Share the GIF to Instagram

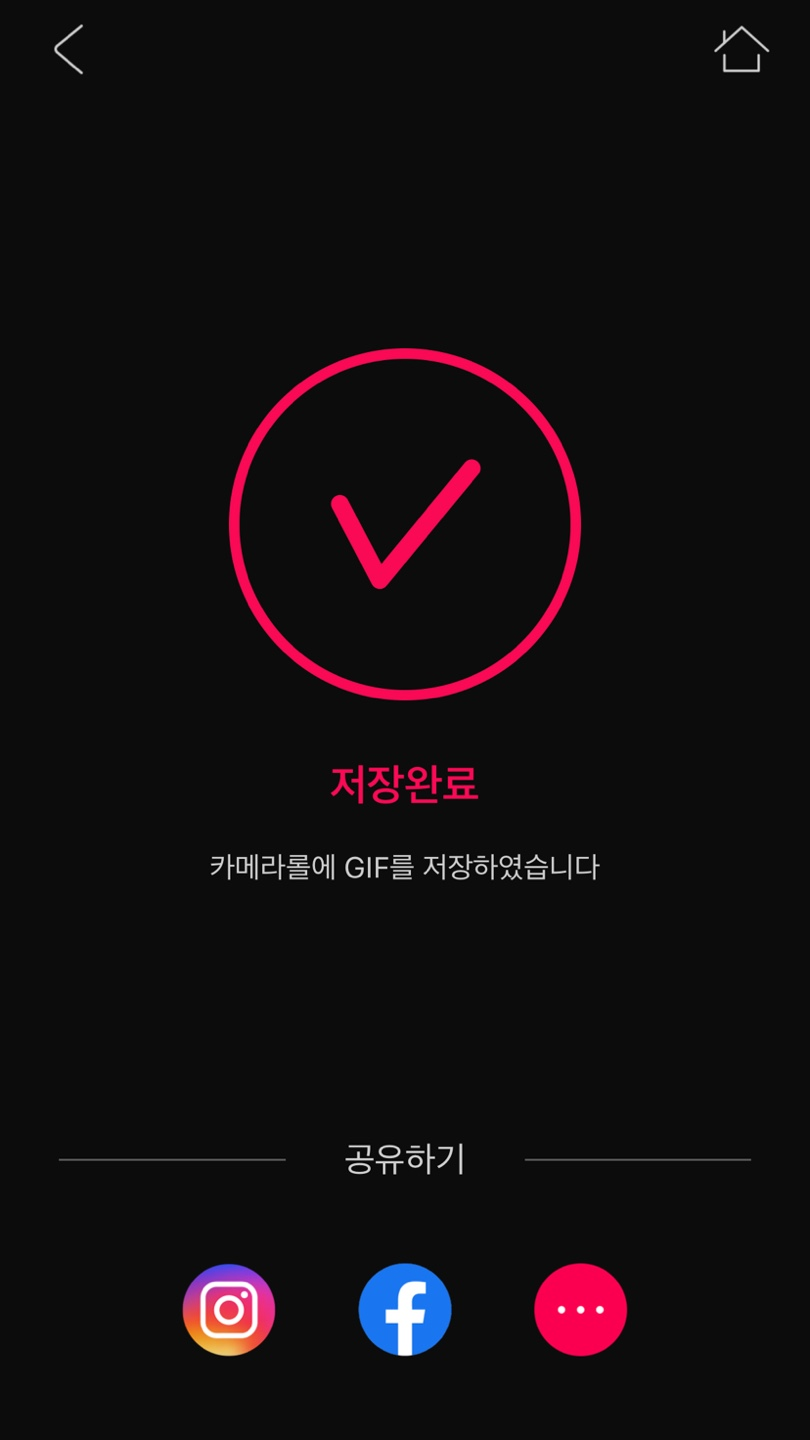(x=229, y=1310)
